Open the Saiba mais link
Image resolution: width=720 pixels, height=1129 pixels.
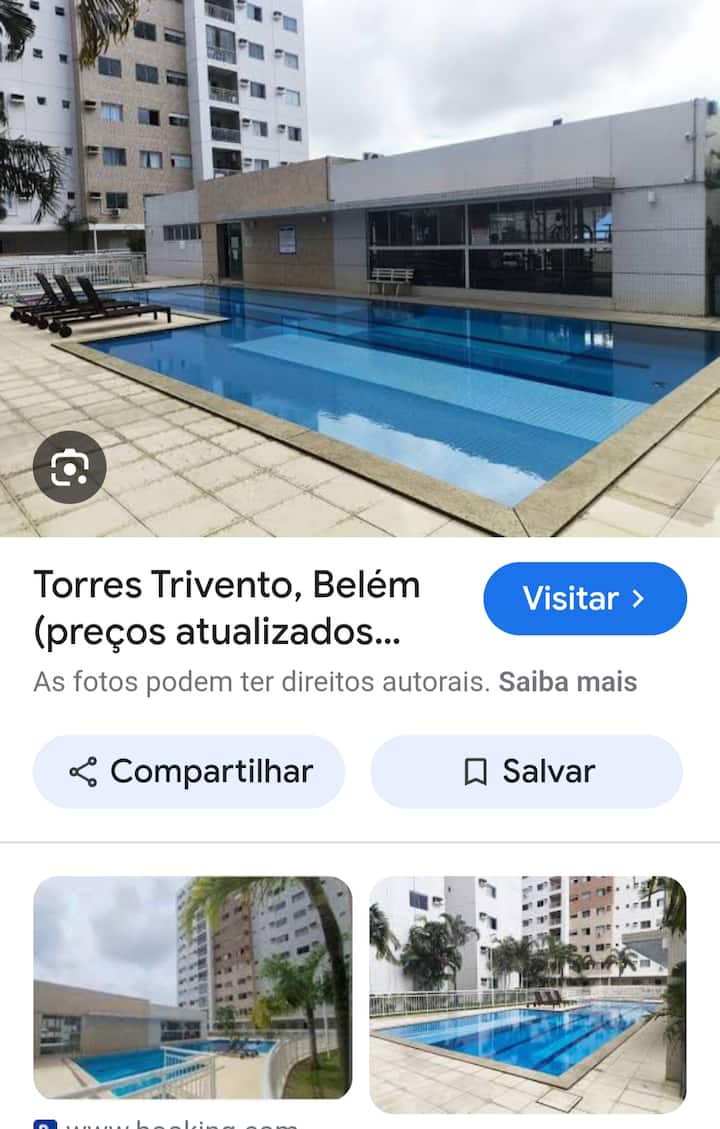[x=567, y=682]
